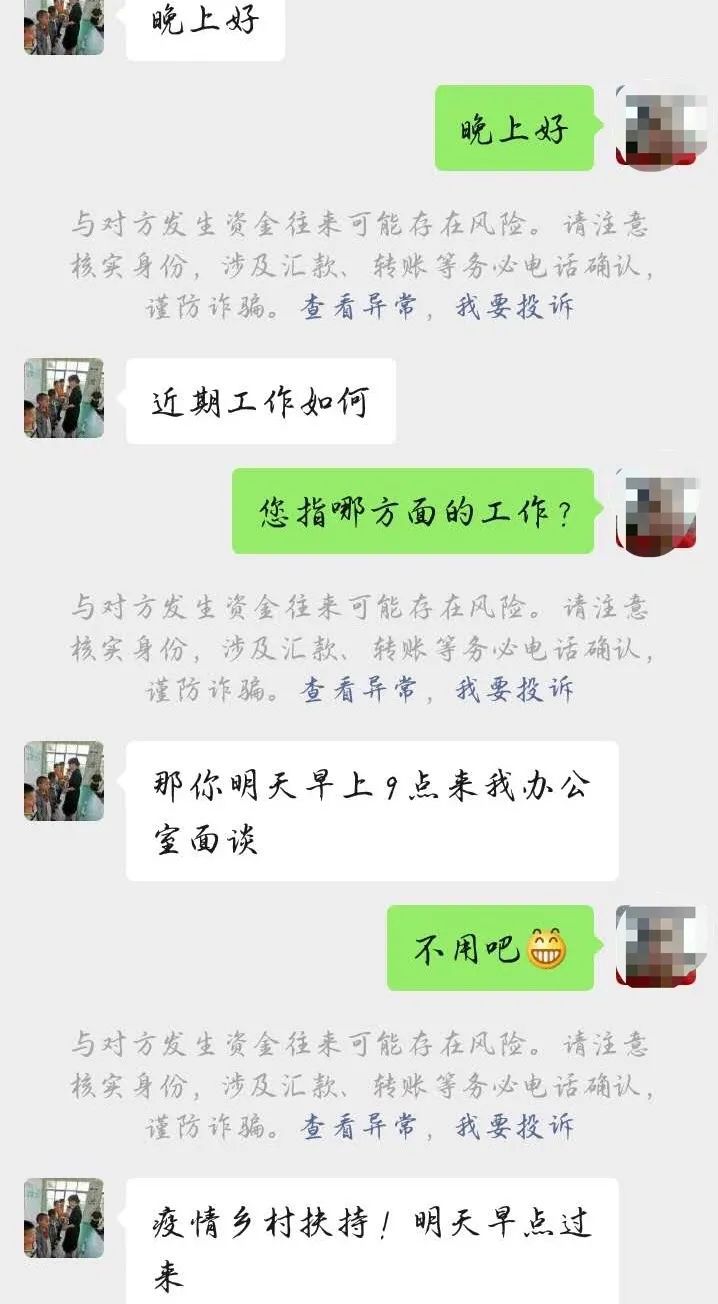
Task: Open 查看异常 link below the 晚上好 reply
Action: click(358, 307)
